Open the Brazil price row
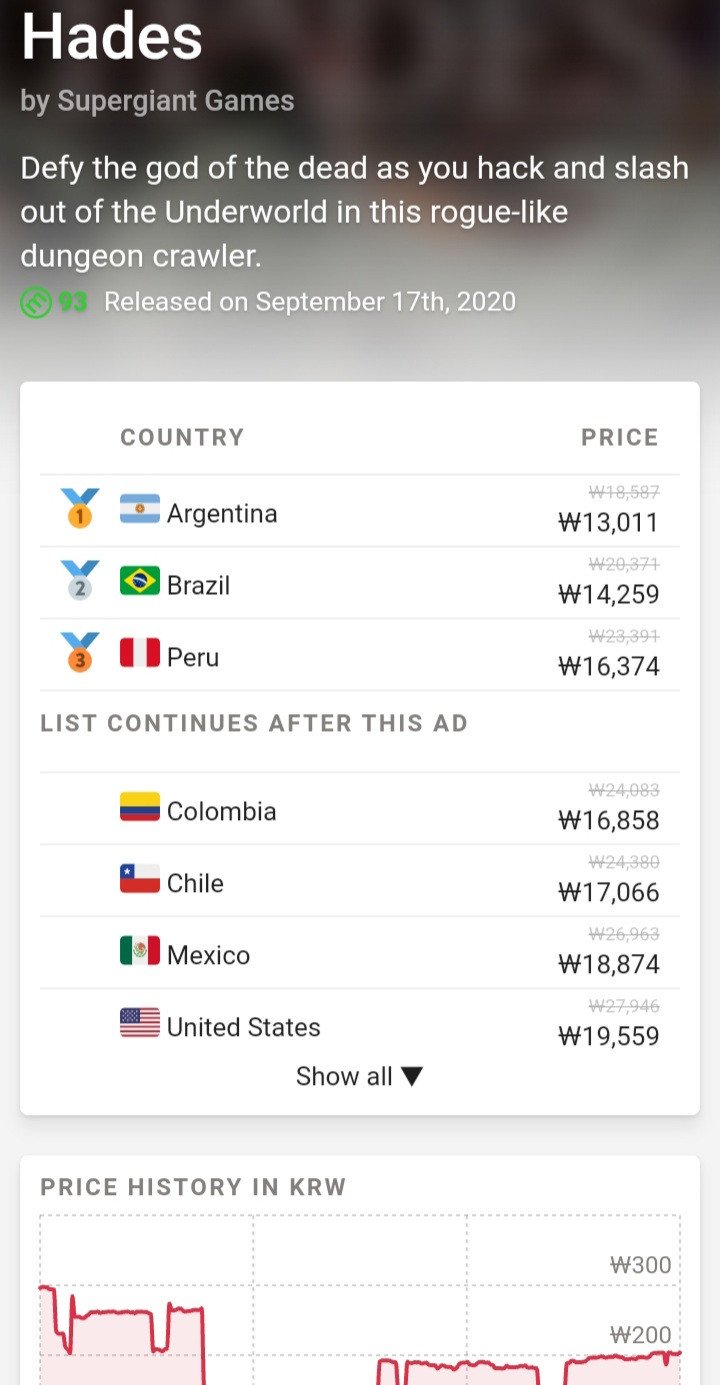The width and height of the screenshot is (720, 1385). (x=360, y=583)
